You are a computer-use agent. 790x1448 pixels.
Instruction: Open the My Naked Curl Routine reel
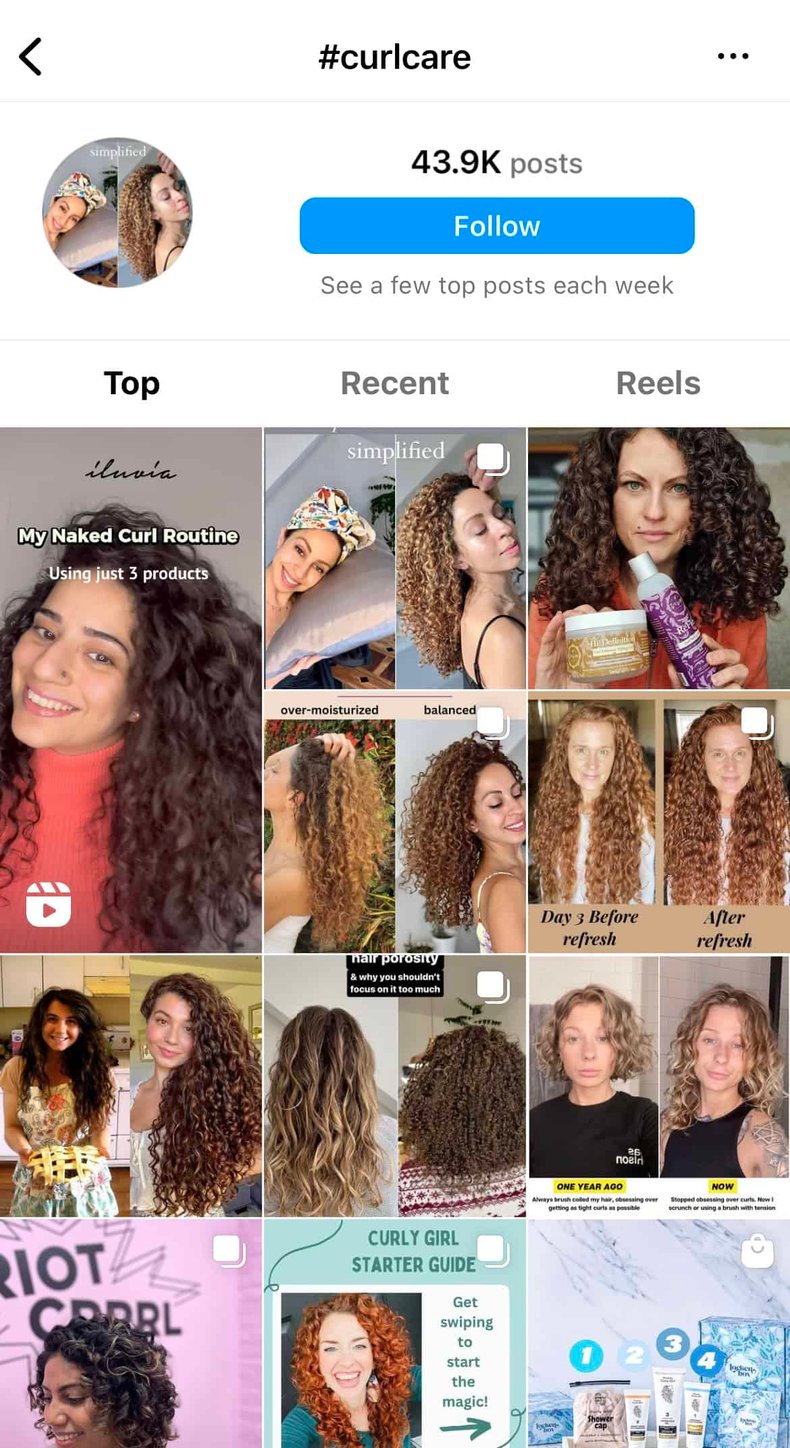(130, 690)
